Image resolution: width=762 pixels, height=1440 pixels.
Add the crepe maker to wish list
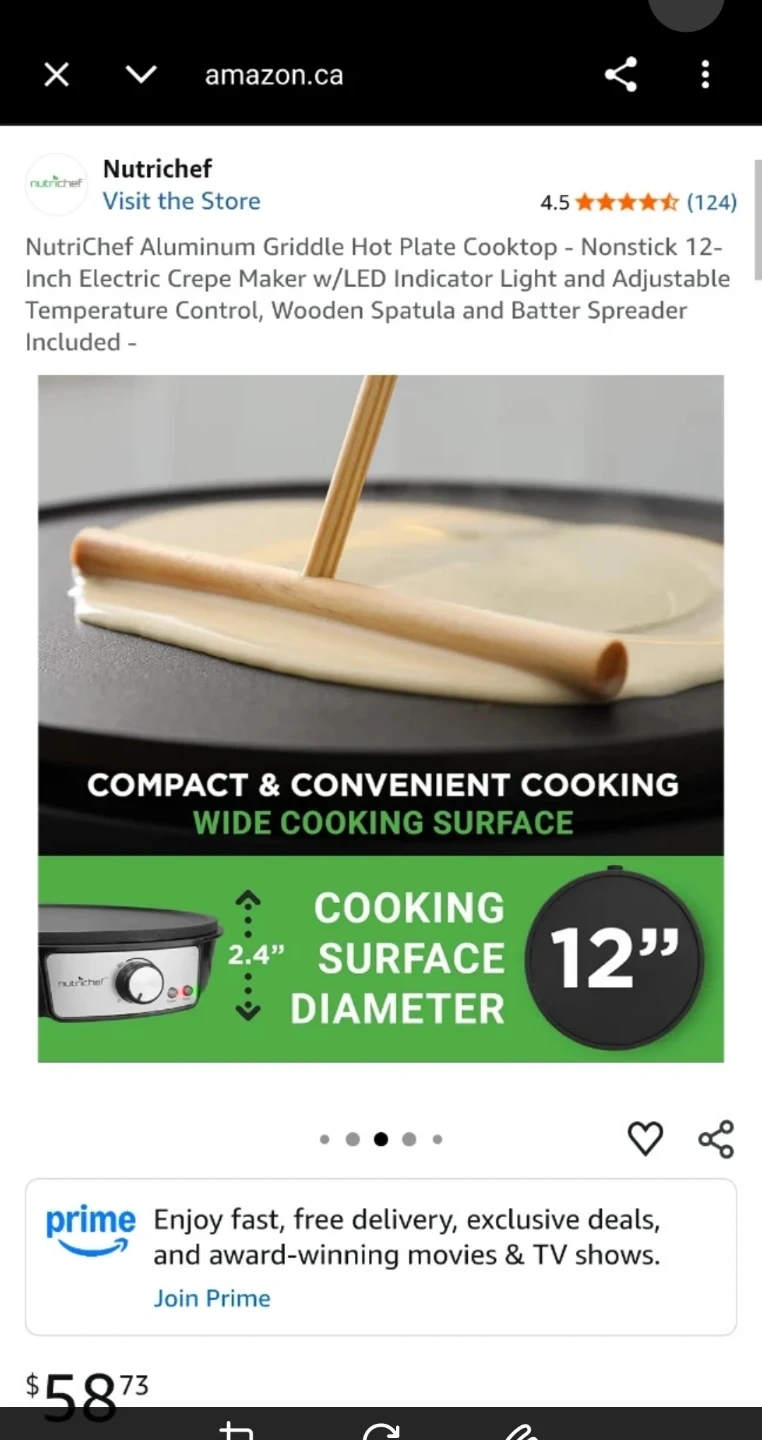[x=645, y=1139]
